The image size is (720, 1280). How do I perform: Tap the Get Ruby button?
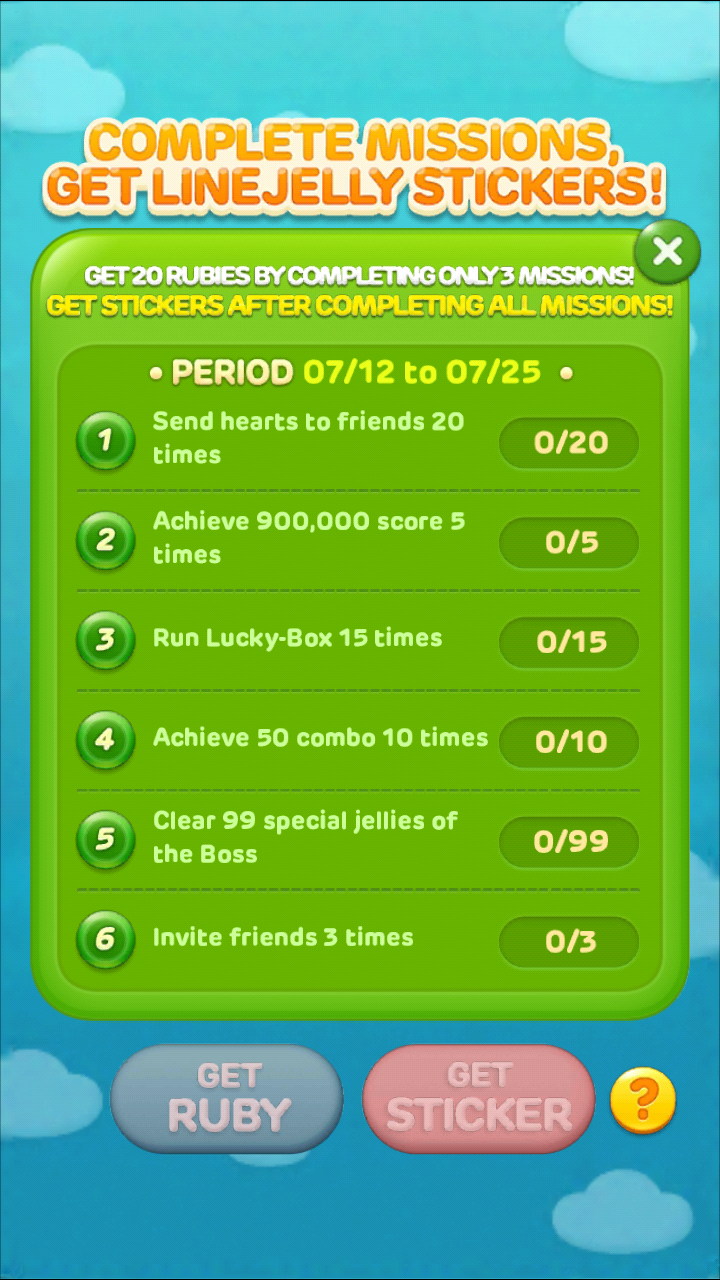pos(228,1098)
